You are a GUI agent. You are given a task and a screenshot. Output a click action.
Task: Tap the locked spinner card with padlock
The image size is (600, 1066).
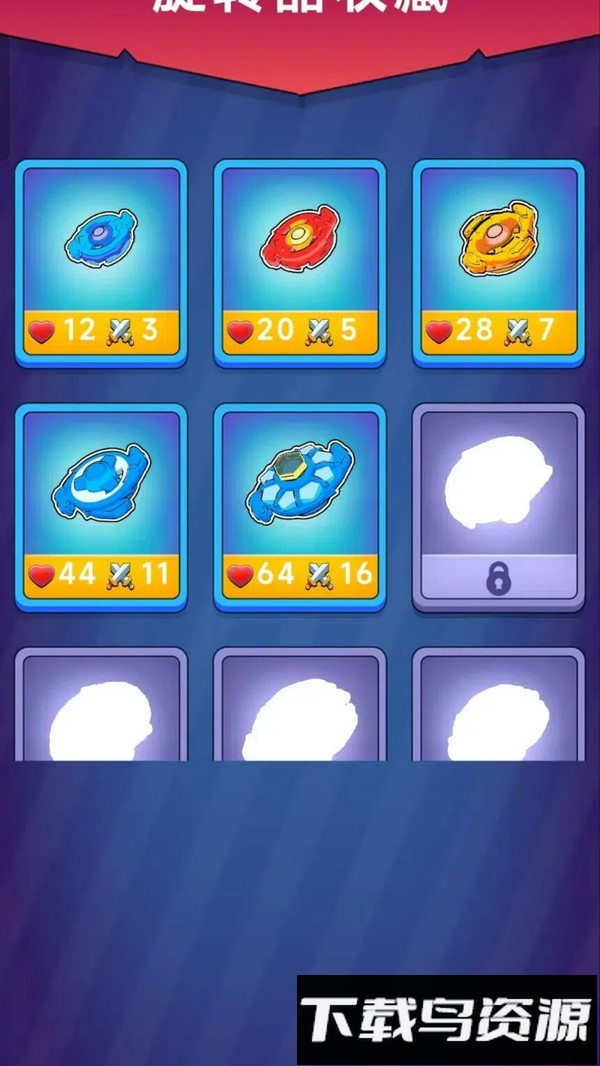click(x=498, y=506)
